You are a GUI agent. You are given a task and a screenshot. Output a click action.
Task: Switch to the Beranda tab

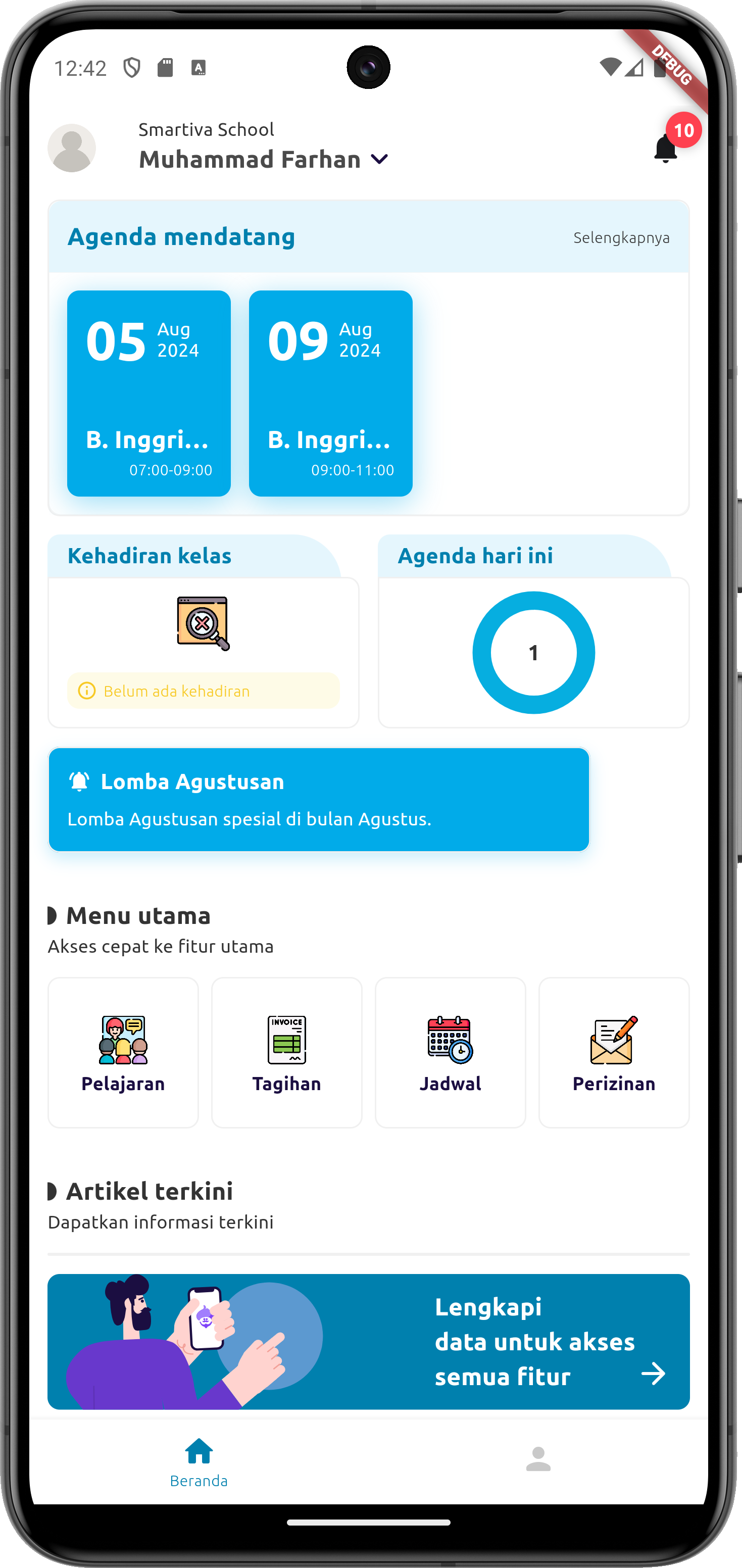(199, 1462)
